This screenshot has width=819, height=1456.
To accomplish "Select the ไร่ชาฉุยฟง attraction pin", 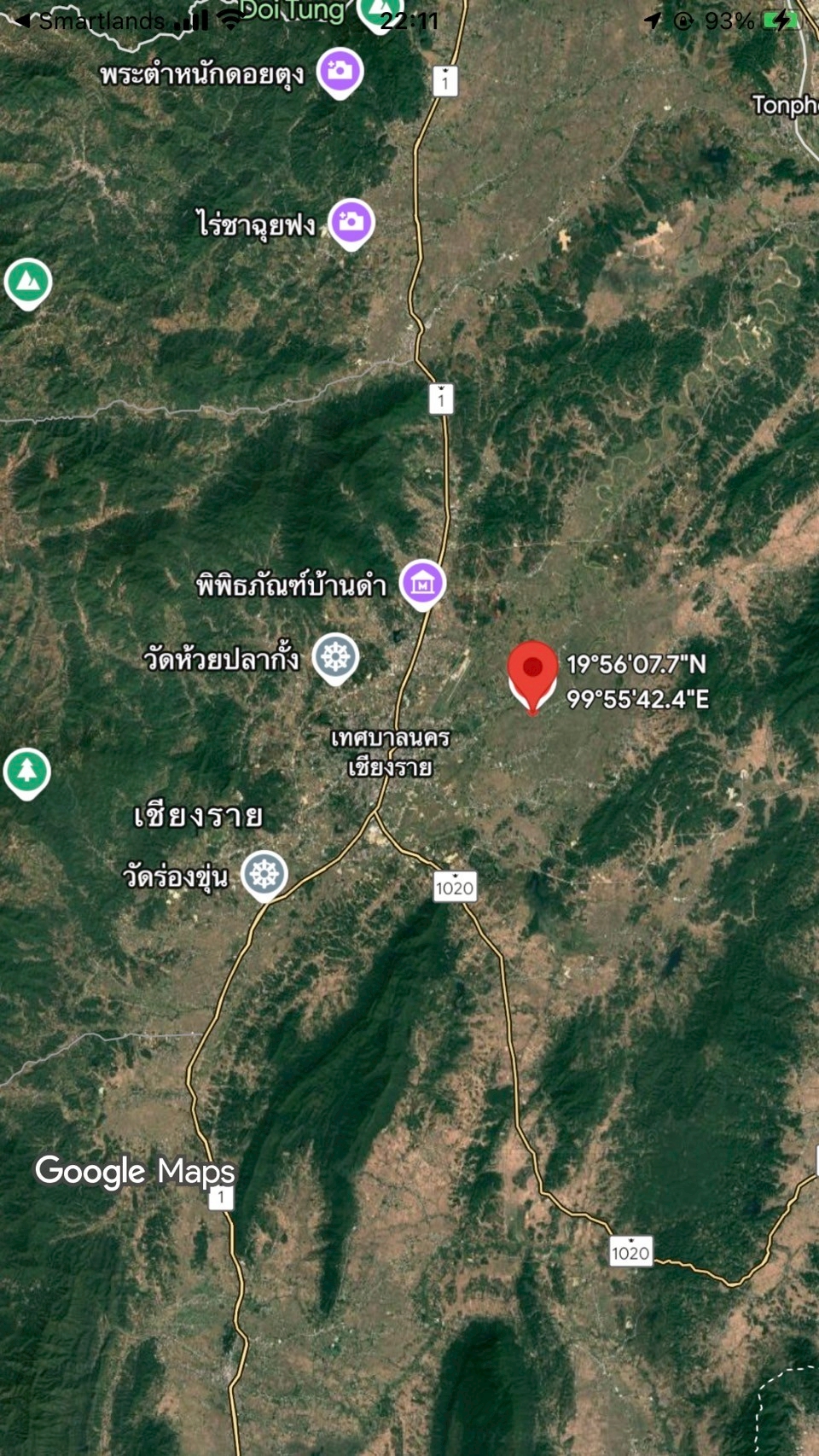I will coord(351,223).
